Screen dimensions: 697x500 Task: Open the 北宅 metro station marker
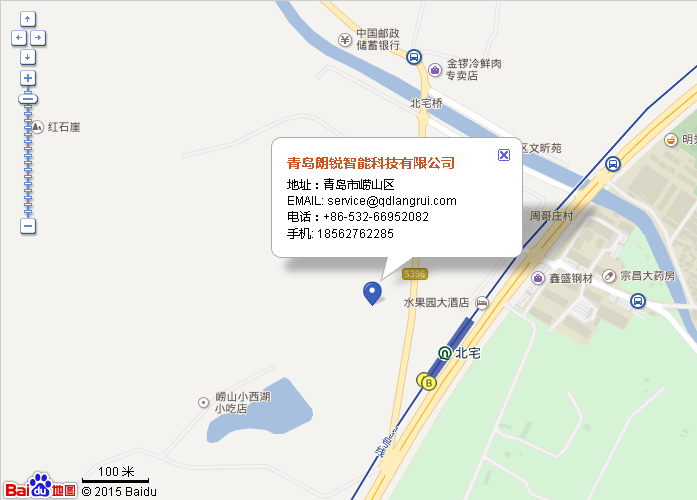(445, 353)
